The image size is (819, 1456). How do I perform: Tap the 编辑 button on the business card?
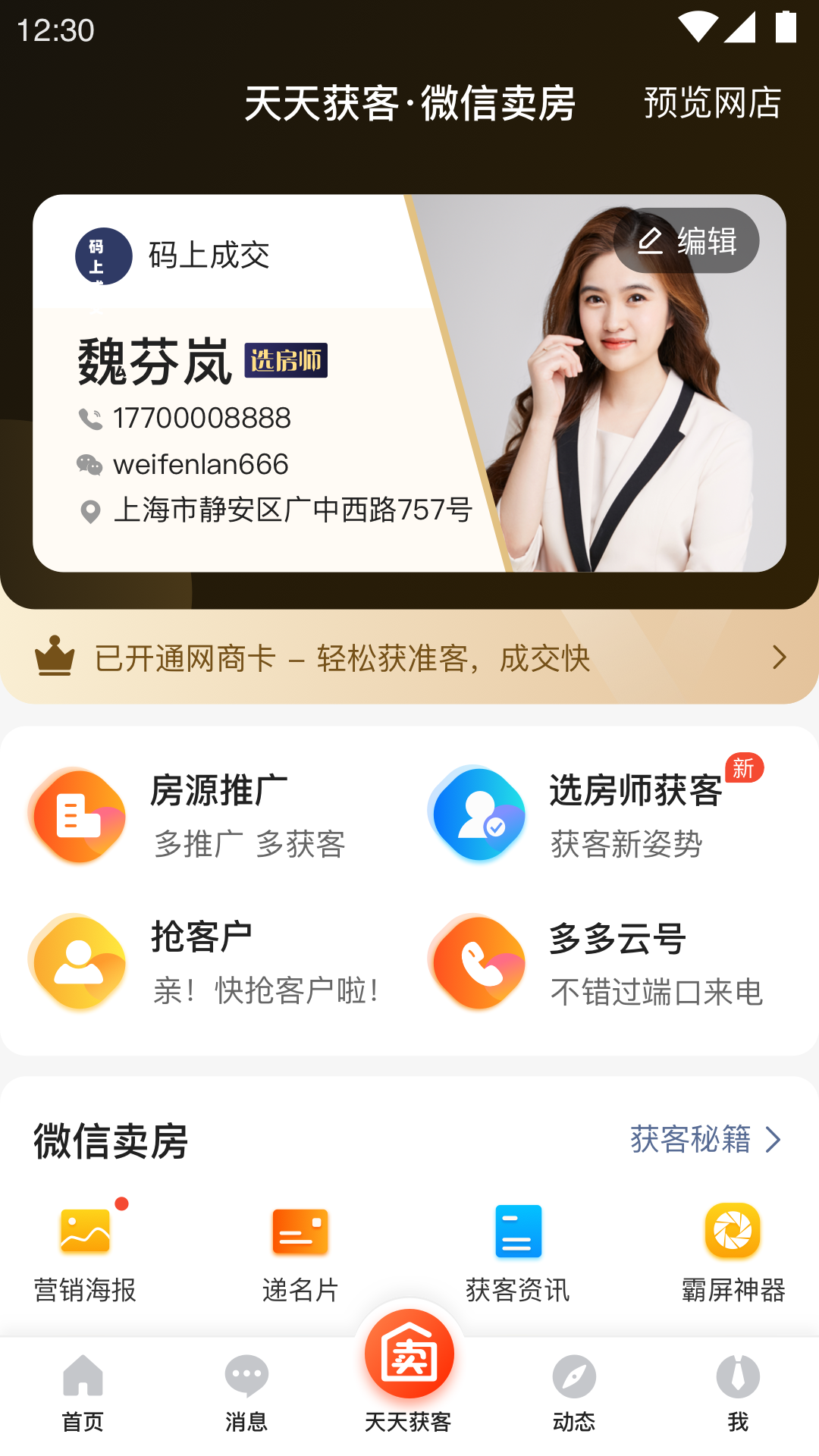[686, 241]
